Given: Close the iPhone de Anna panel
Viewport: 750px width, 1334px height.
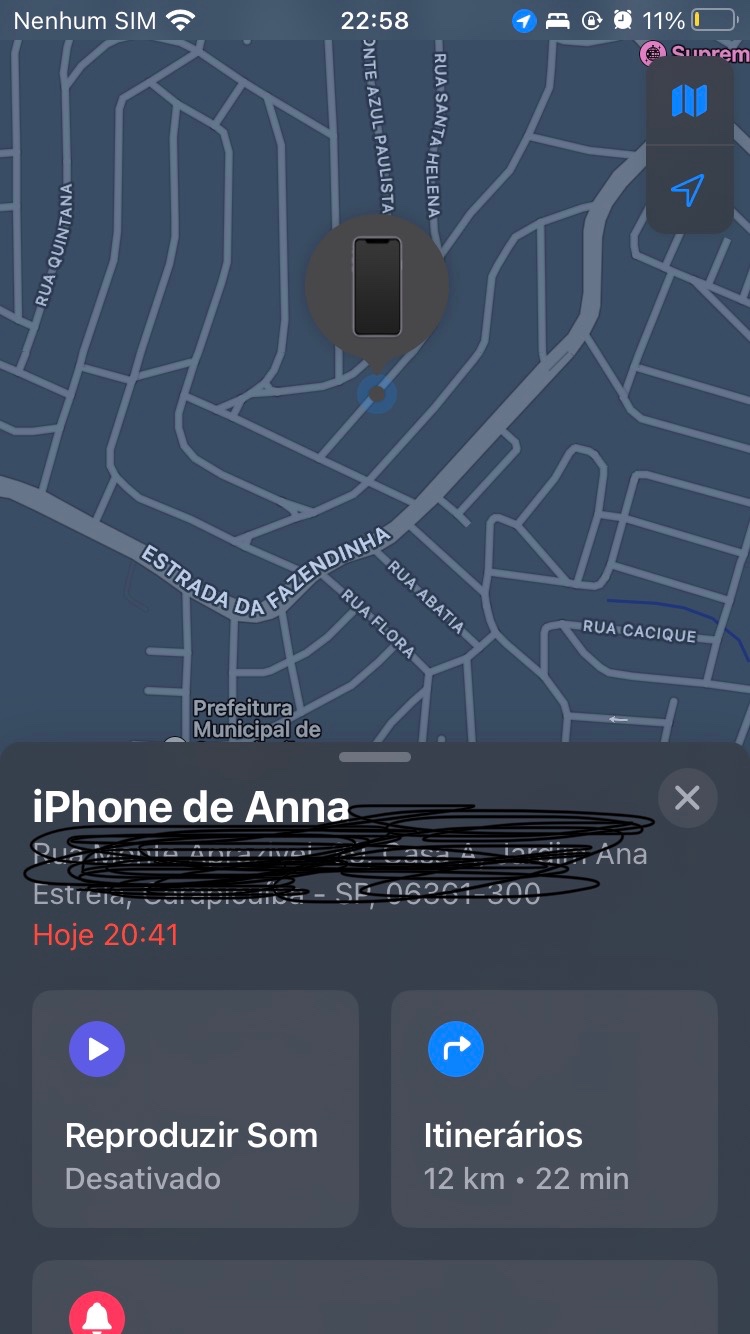Looking at the screenshot, I should pyautogui.click(x=687, y=798).
